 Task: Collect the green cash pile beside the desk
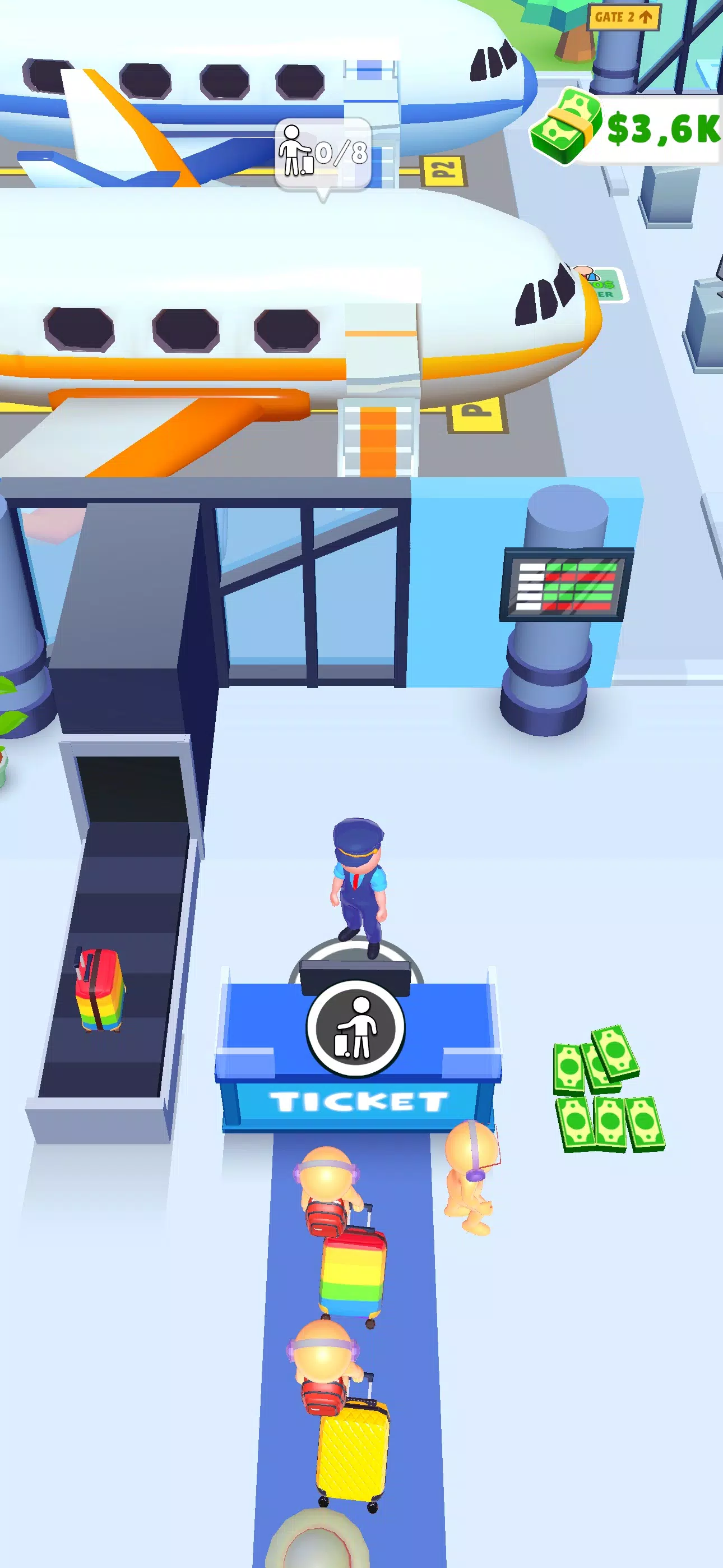point(607,1091)
